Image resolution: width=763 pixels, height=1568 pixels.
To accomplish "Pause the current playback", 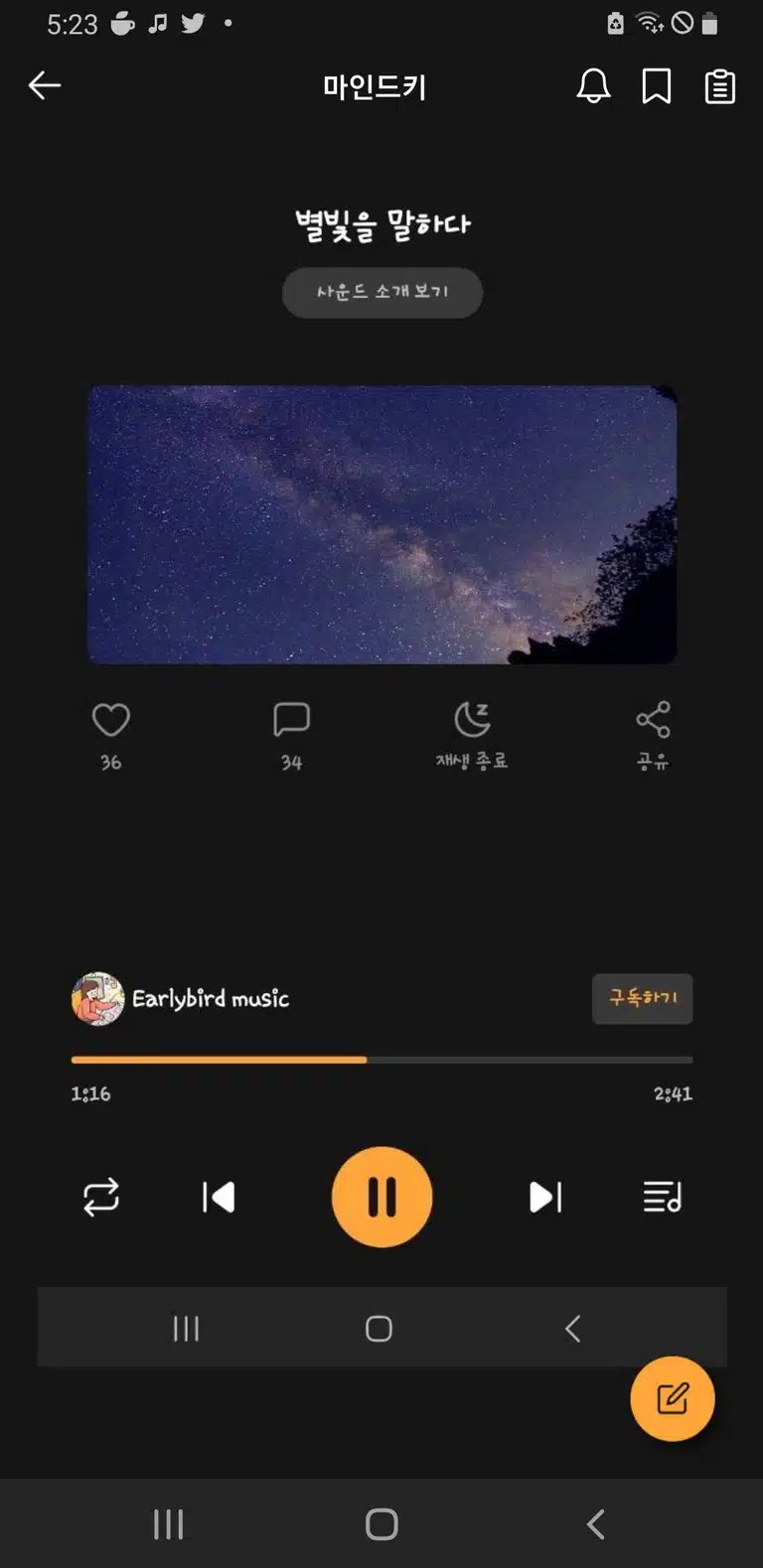I will (382, 1197).
